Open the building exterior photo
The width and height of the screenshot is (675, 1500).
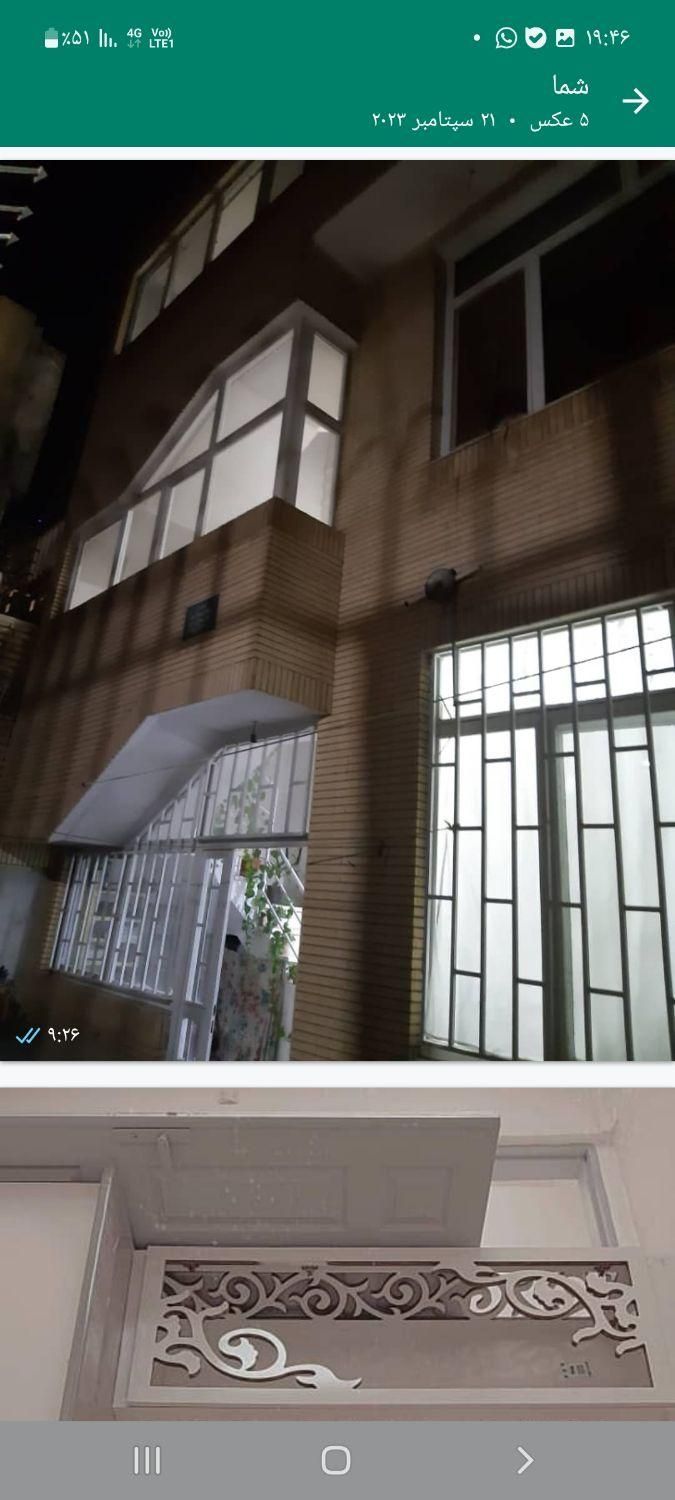pos(337,610)
